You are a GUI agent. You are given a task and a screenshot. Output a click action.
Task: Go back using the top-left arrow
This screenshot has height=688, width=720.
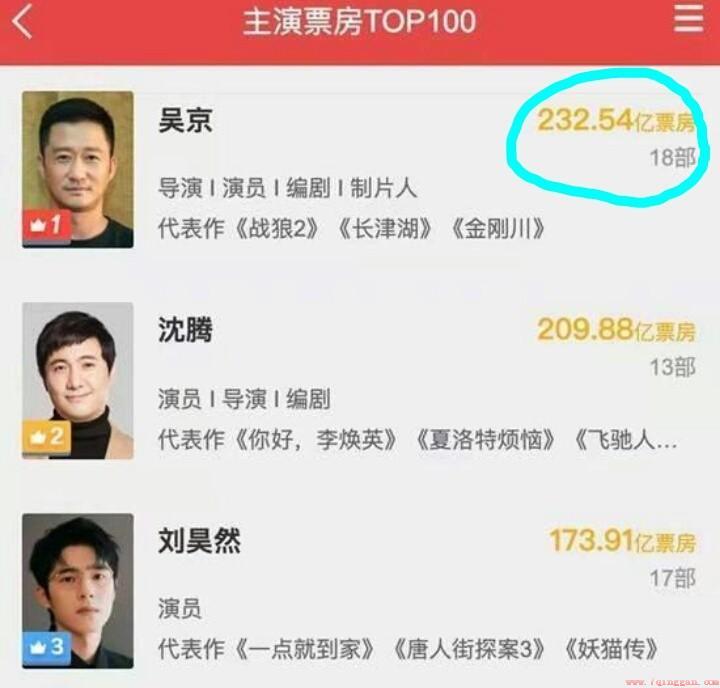pyautogui.click(x=23, y=22)
